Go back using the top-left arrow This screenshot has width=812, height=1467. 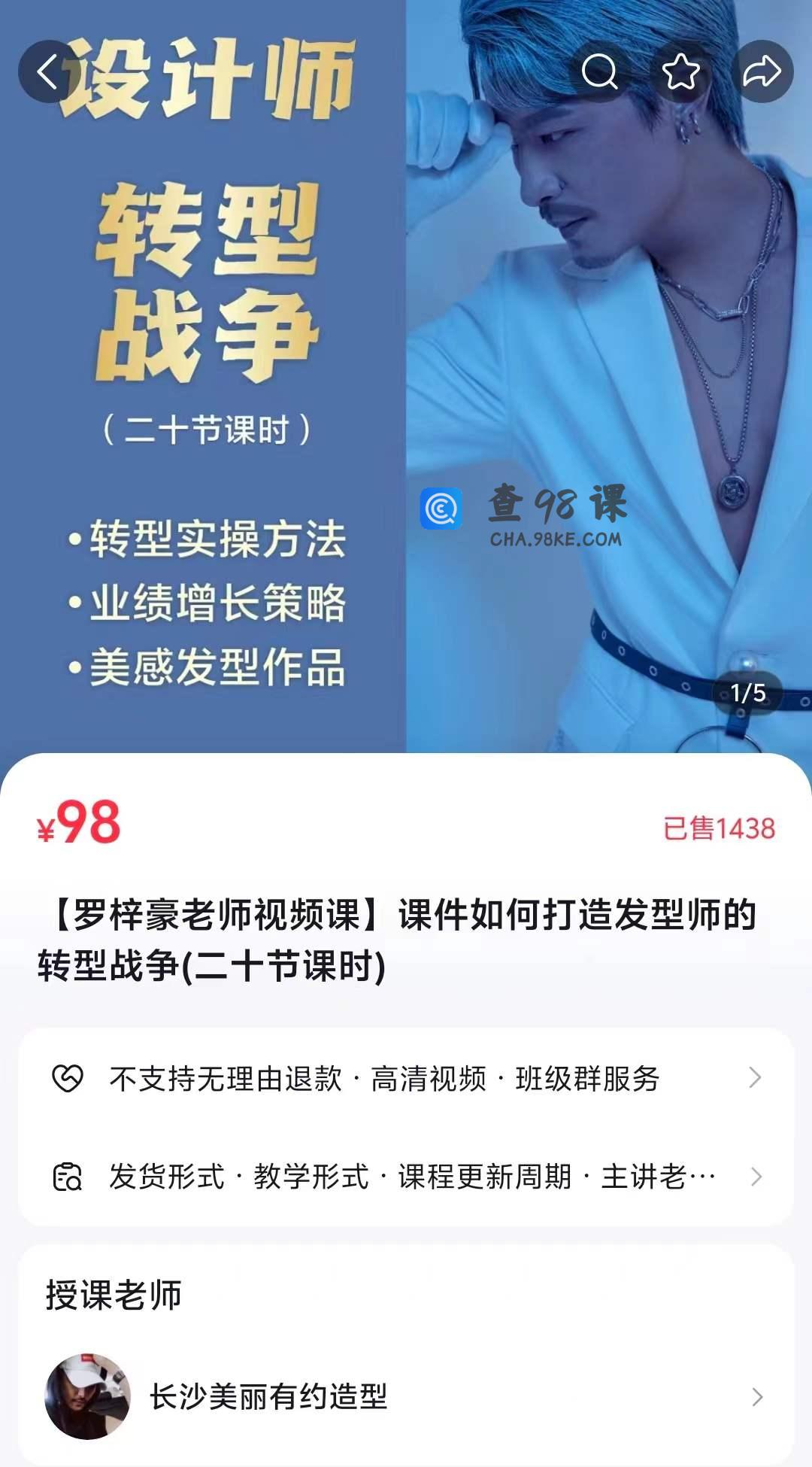(x=49, y=71)
